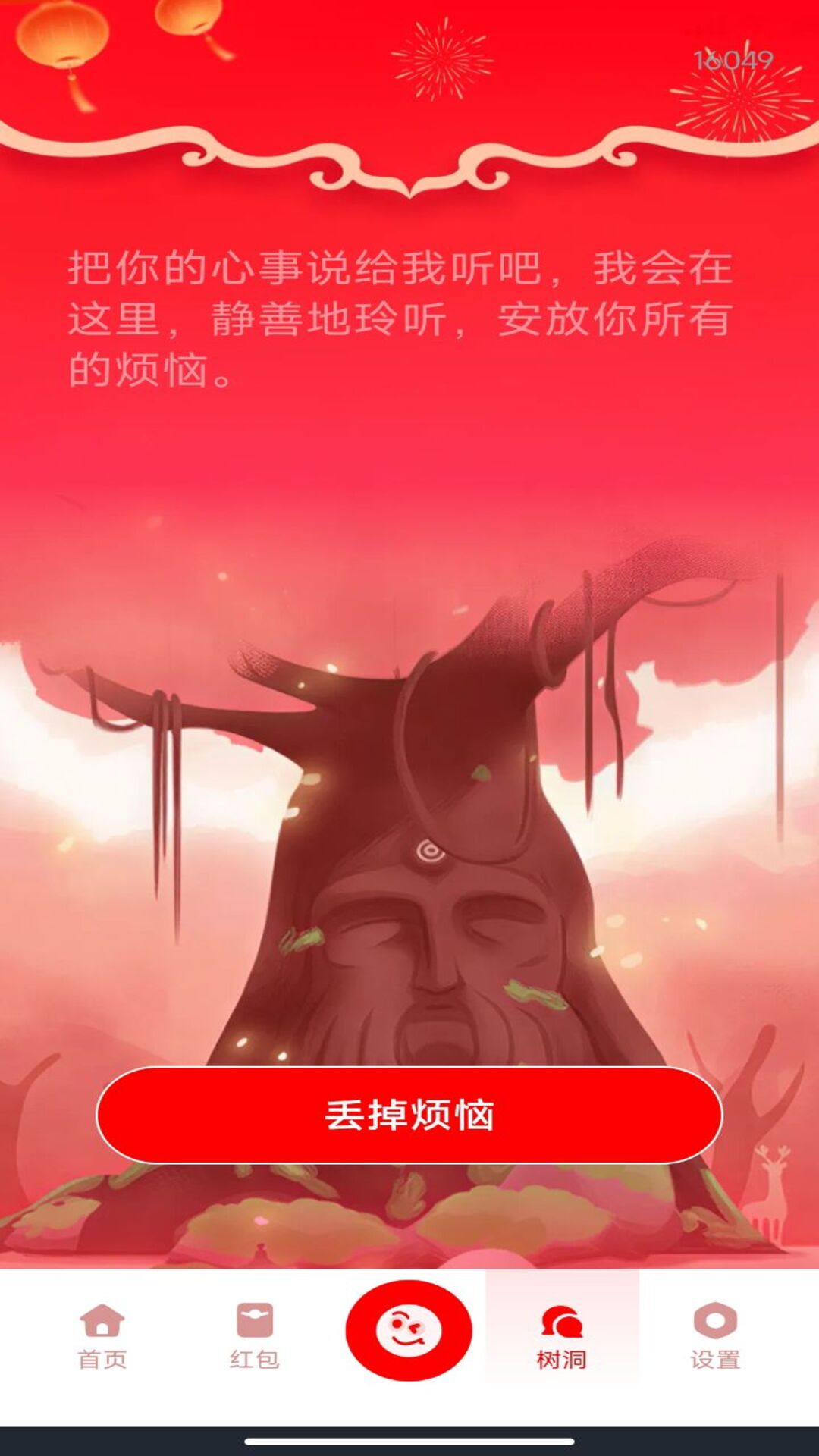Select the 树洞 tab

click(x=562, y=1336)
